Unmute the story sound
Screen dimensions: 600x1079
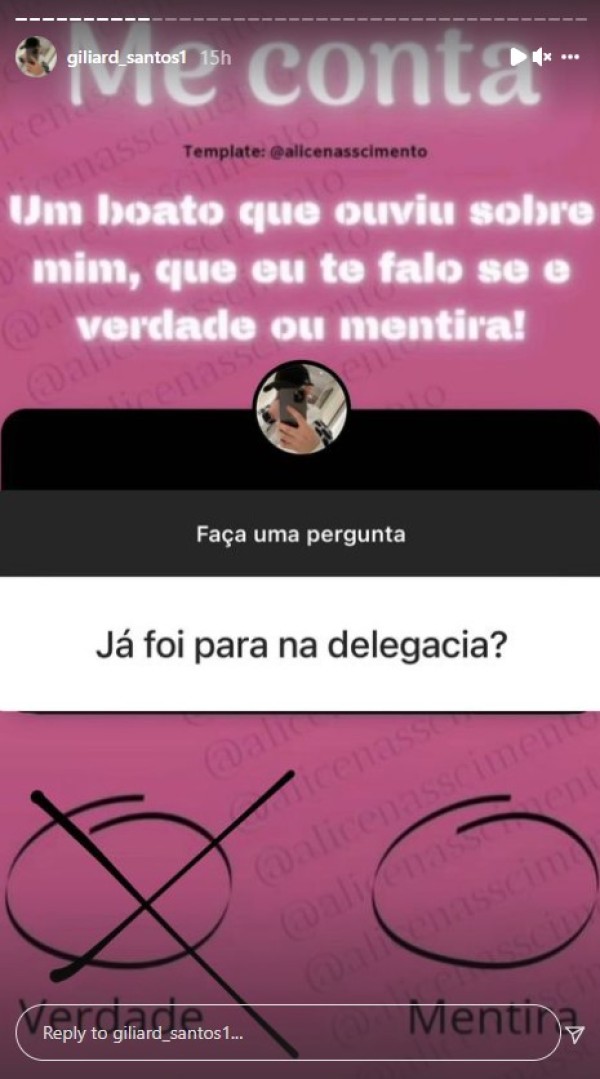click(543, 58)
